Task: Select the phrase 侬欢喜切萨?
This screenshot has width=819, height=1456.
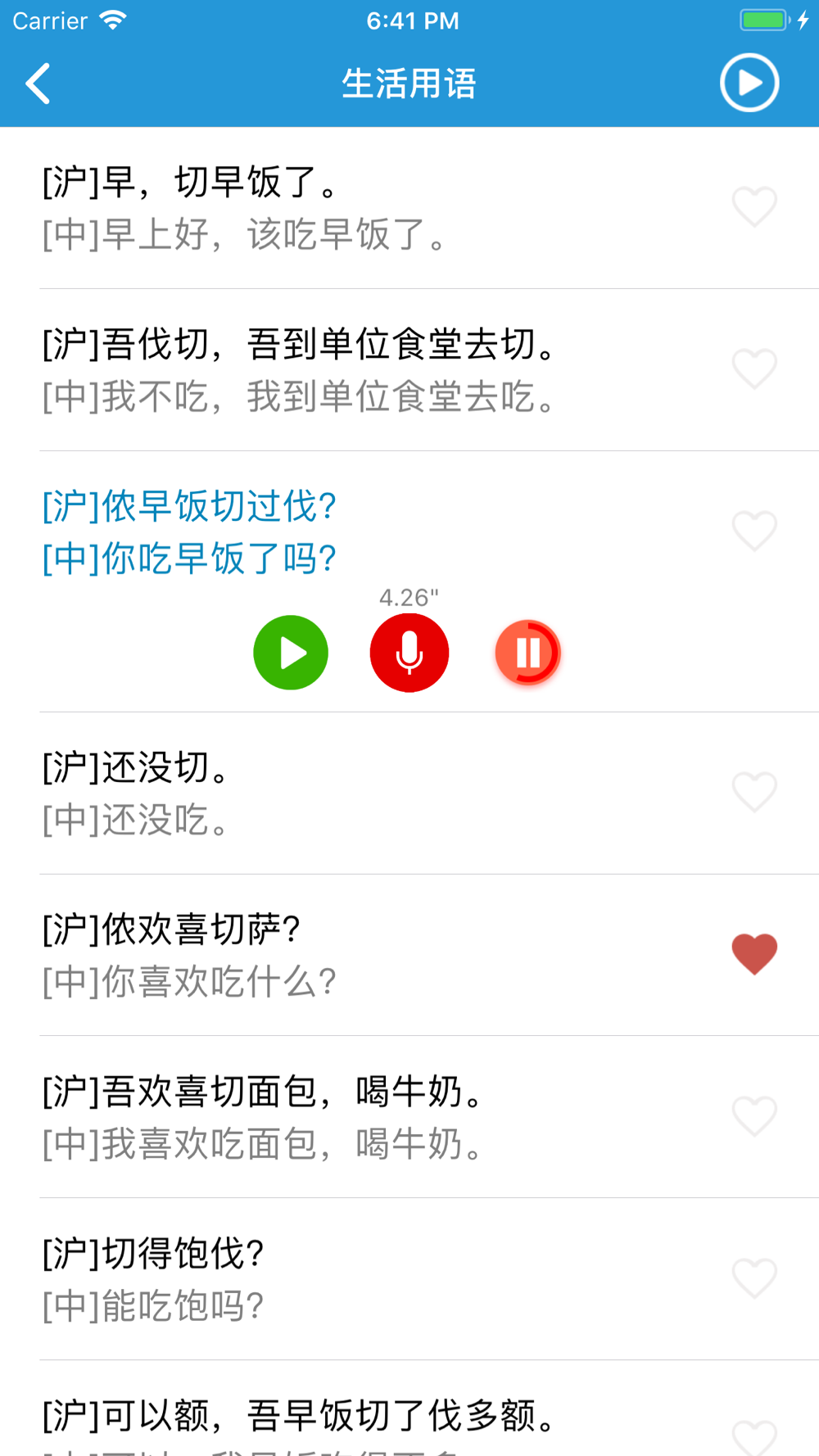Action: click(409, 955)
